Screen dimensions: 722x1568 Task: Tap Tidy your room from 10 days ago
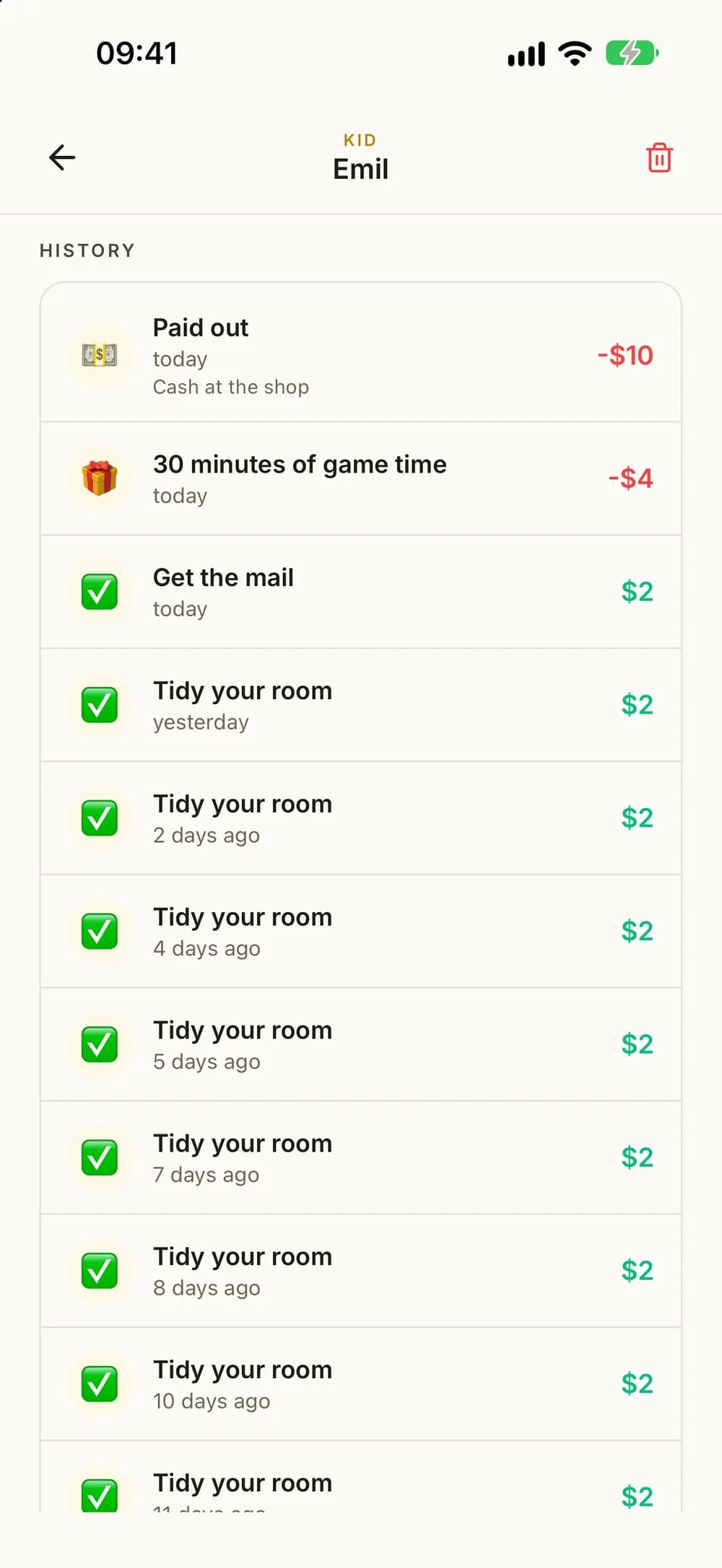(x=361, y=1385)
